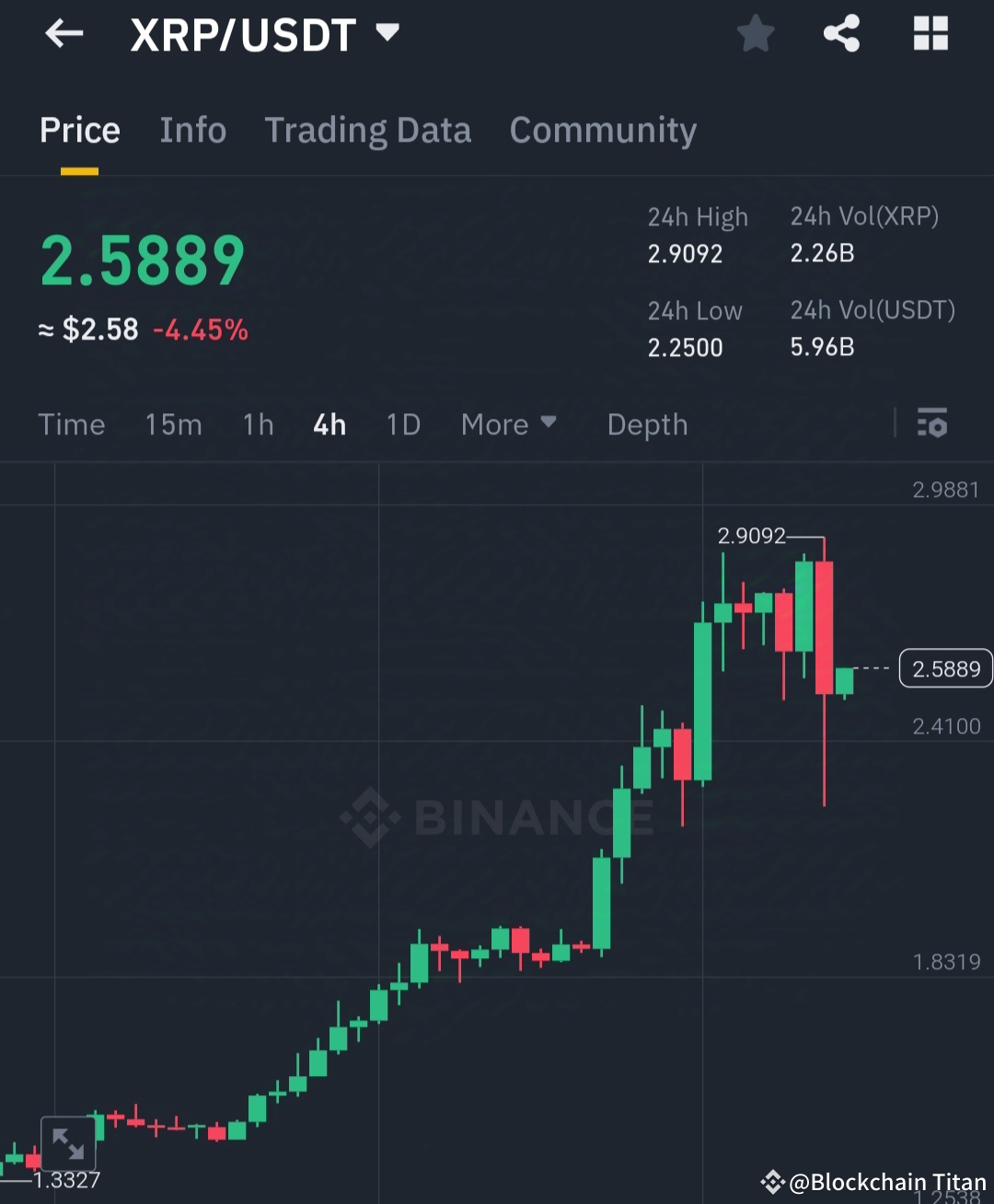Viewport: 994px width, 1204px height.
Task: Open the Time interval option
Action: coord(72,424)
